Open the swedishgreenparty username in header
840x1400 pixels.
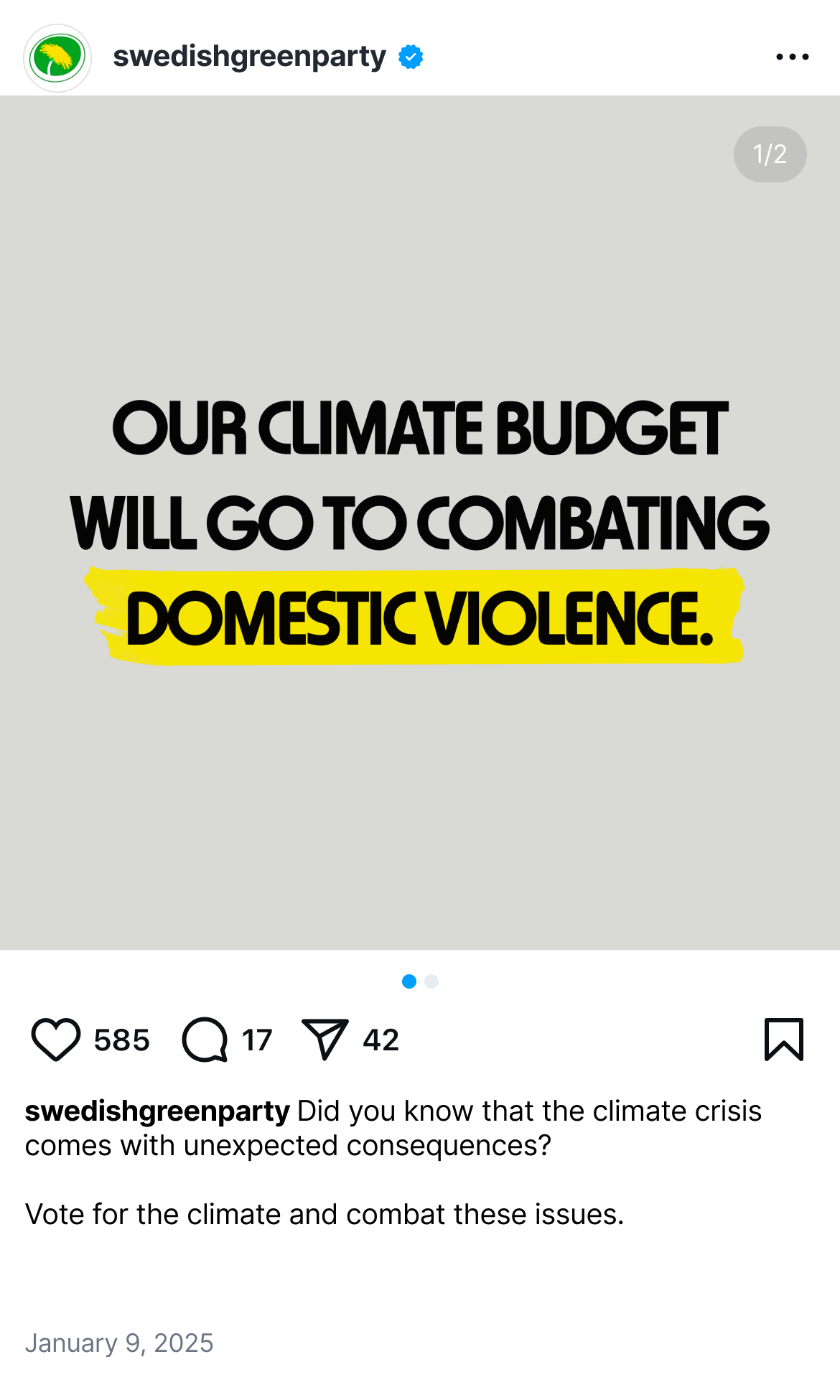pyautogui.click(x=249, y=57)
